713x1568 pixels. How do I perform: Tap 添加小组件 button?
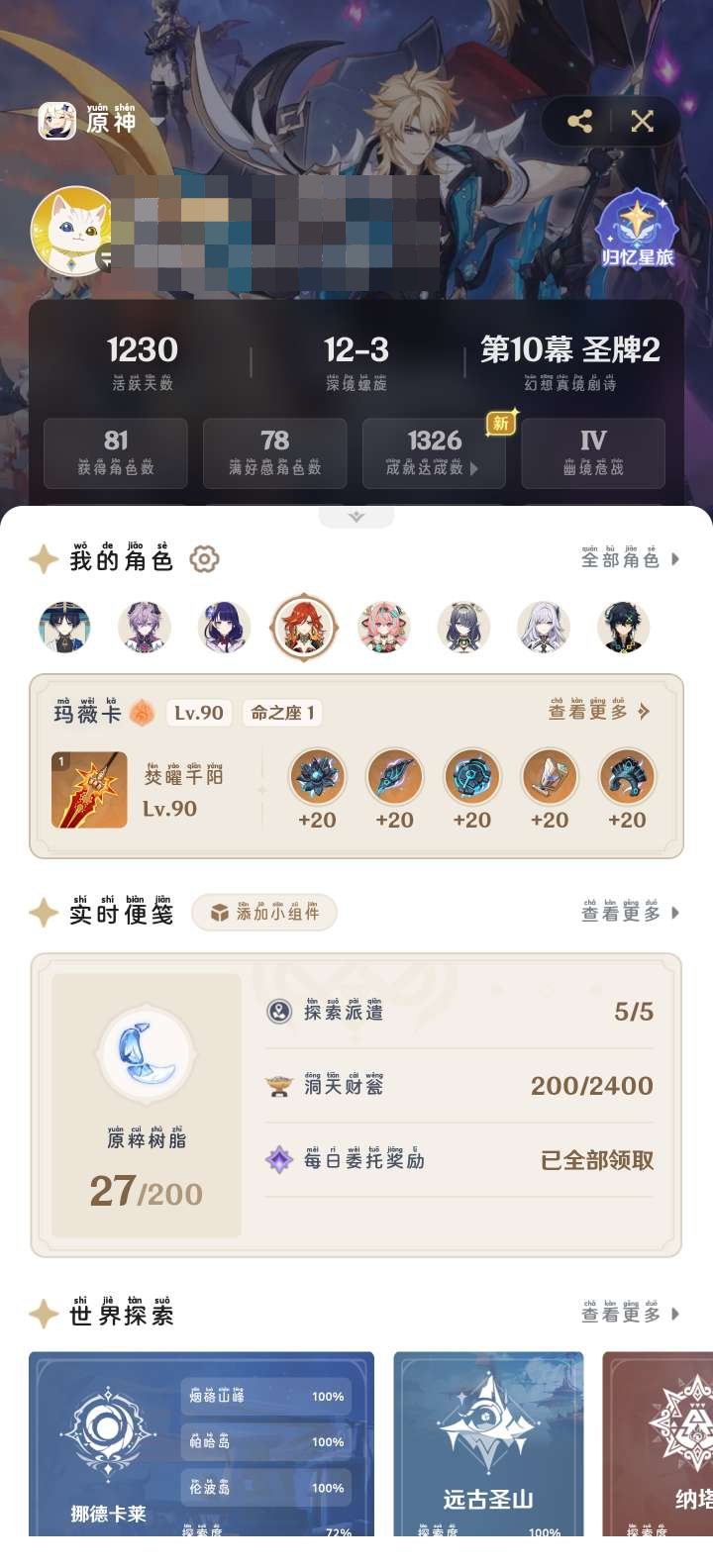[264, 913]
